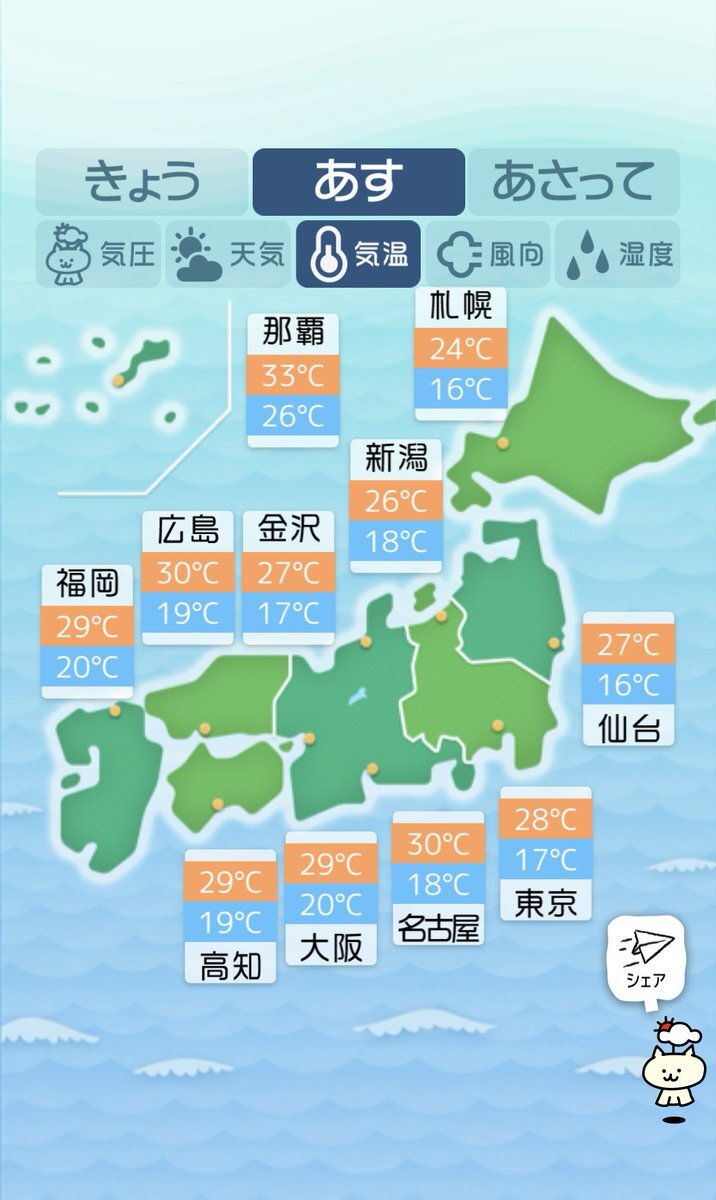This screenshot has height=1200, width=716.
Task: Show the 天気 weather map
Action: pyautogui.click(x=228, y=254)
